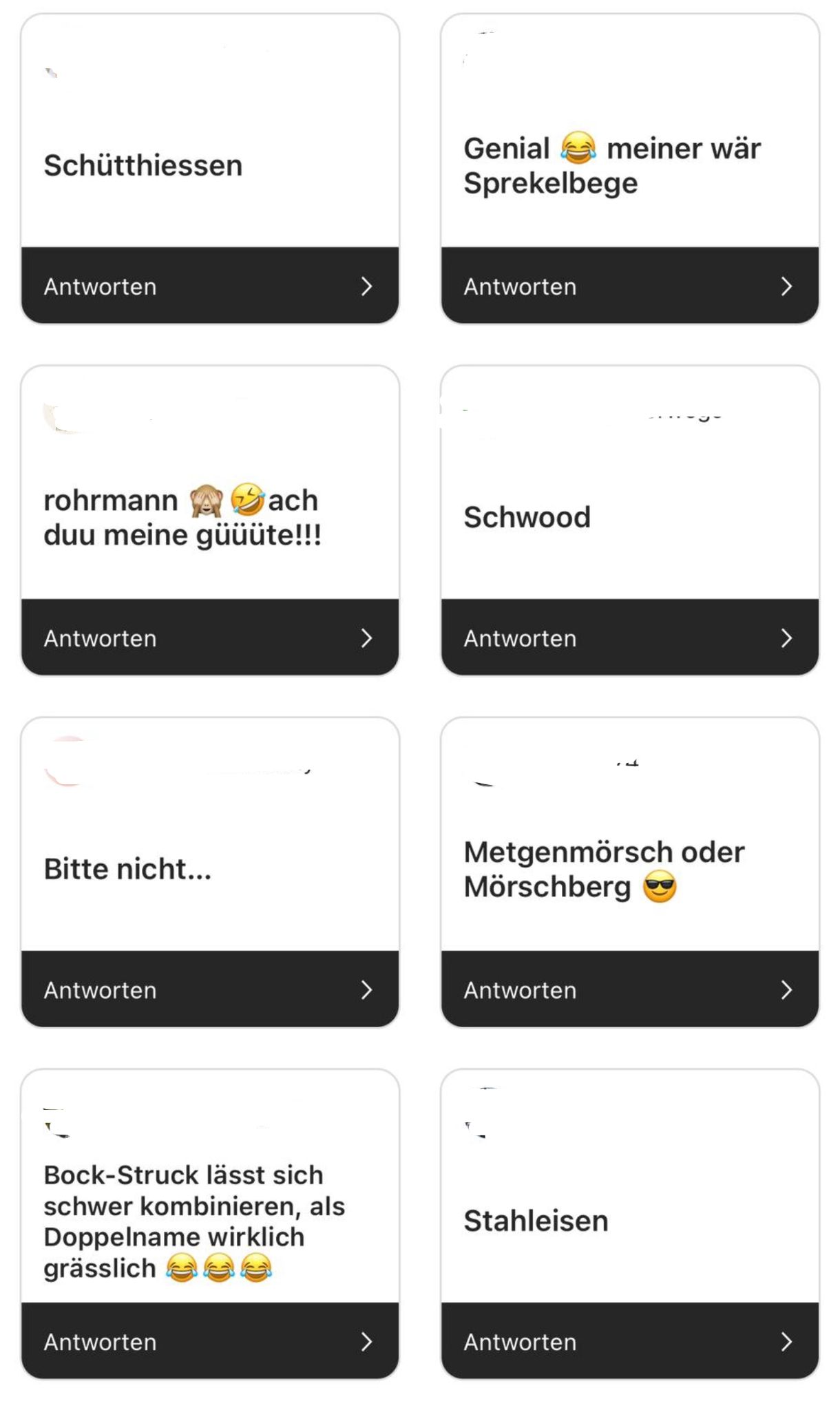840x1410 pixels.
Task: Reply to the Bock-Struck response
Action: (209, 1341)
